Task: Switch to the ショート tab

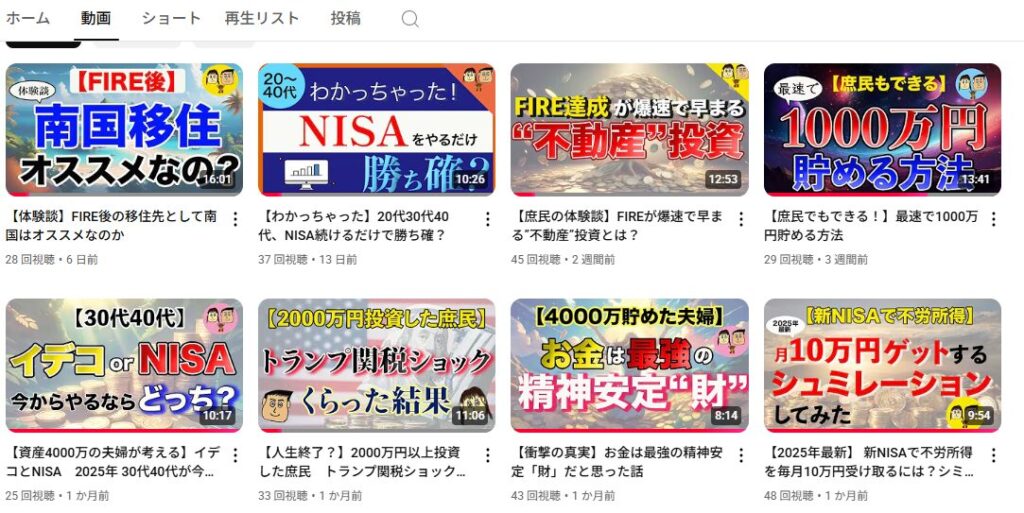Action: [171, 18]
